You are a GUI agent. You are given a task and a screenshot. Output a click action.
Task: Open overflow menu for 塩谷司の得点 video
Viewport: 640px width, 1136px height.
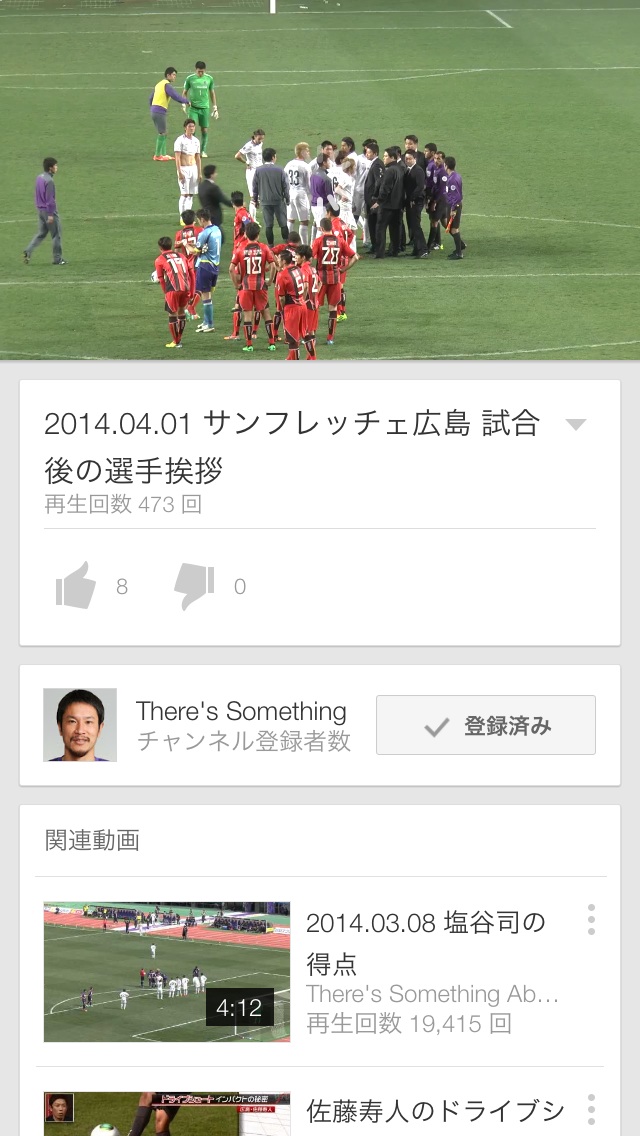(591, 920)
